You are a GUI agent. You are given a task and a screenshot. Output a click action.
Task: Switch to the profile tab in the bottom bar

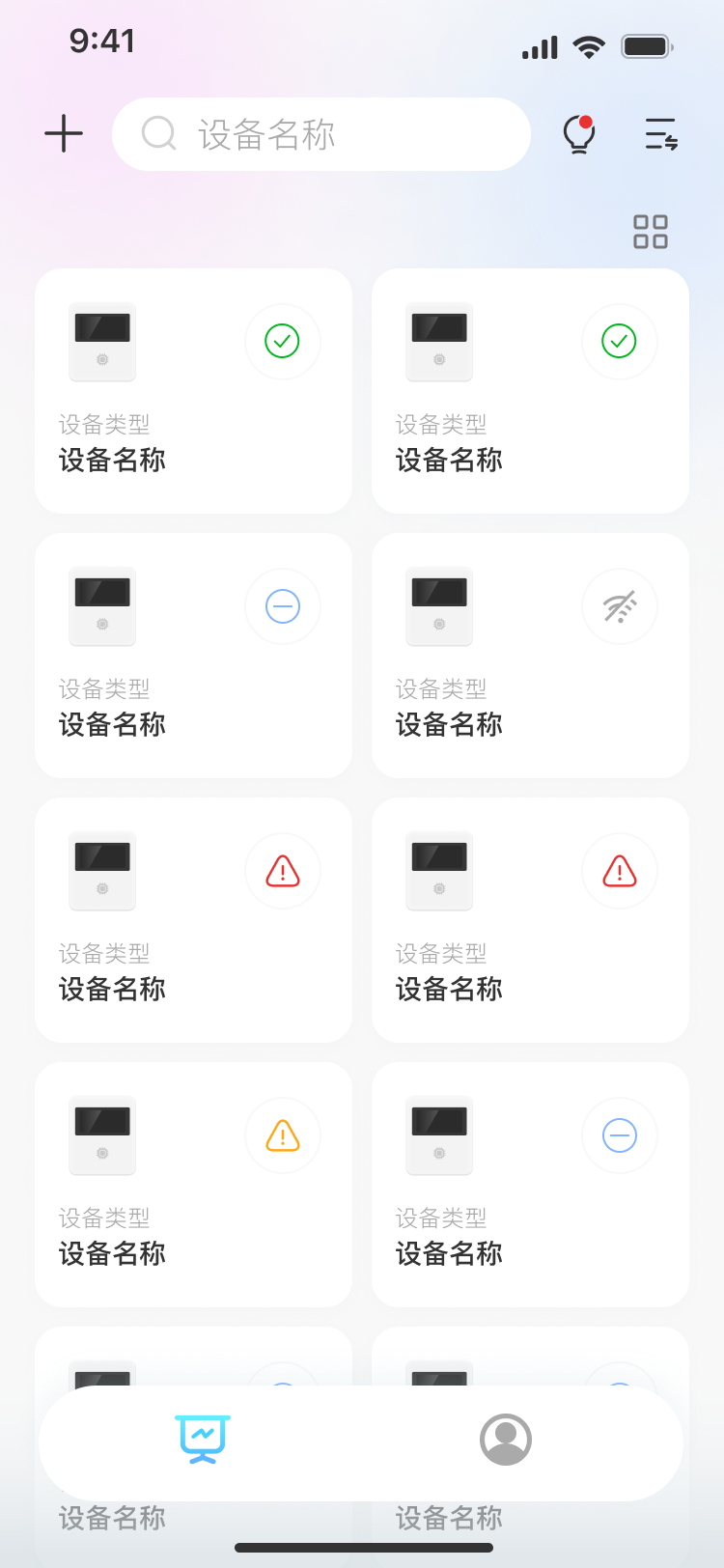tap(505, 1440)
